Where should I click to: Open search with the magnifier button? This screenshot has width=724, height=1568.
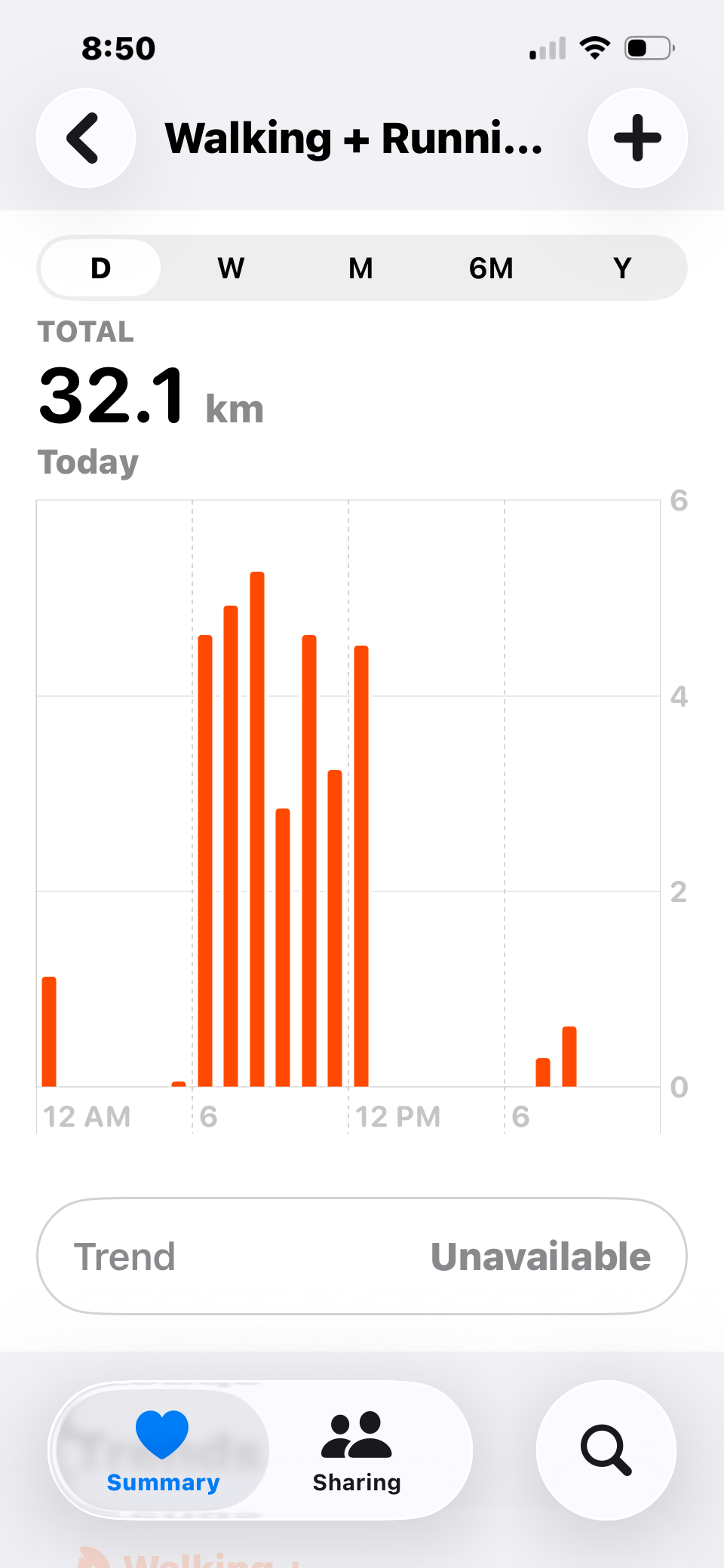[x=606, y=1450]
